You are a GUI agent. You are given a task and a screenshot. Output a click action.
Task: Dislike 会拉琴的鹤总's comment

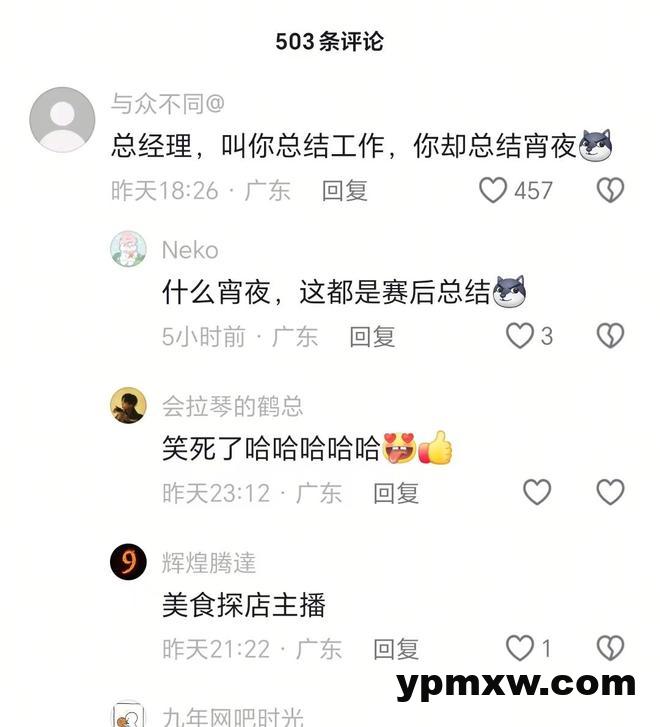[x=610, y=492]
